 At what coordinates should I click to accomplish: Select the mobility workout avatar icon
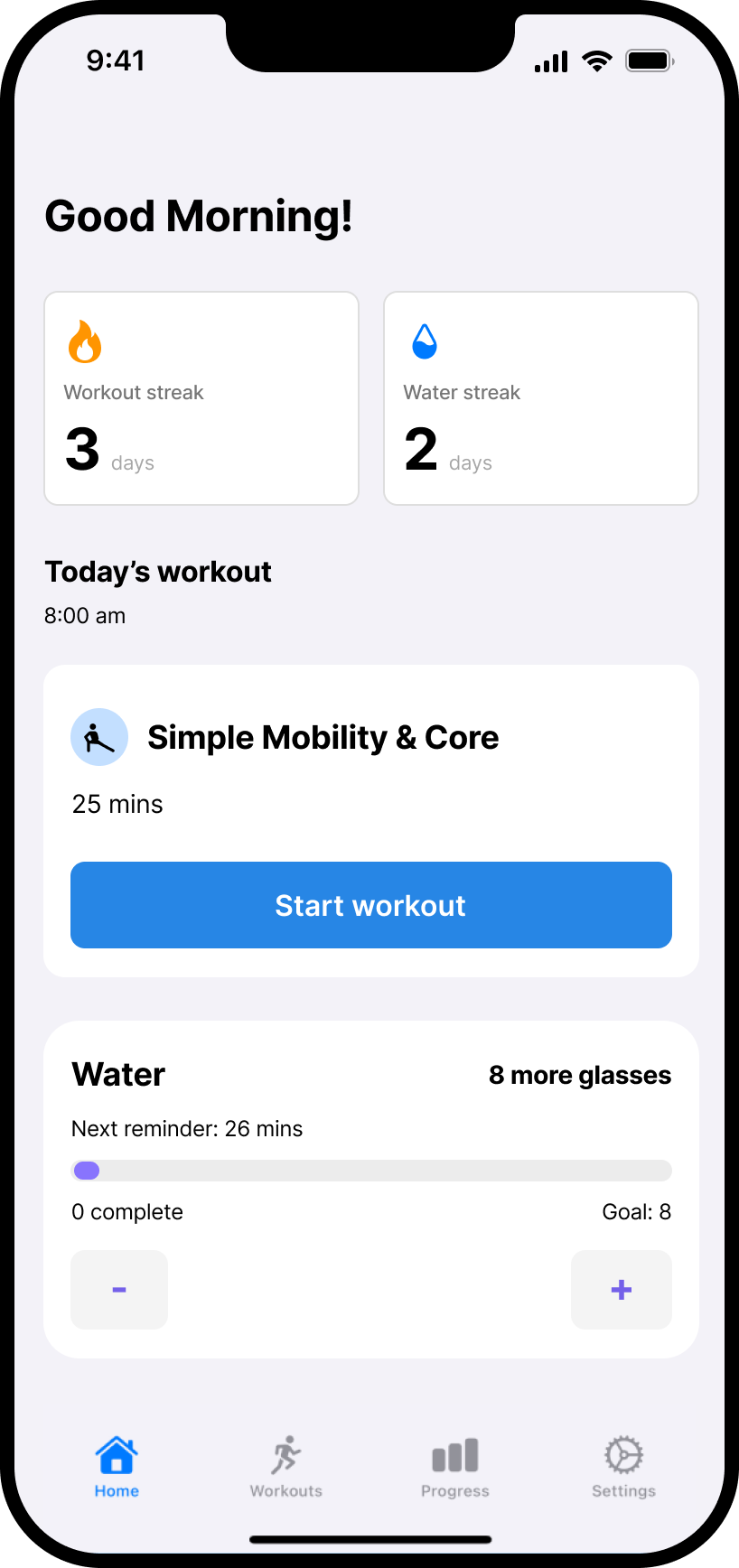99,736
